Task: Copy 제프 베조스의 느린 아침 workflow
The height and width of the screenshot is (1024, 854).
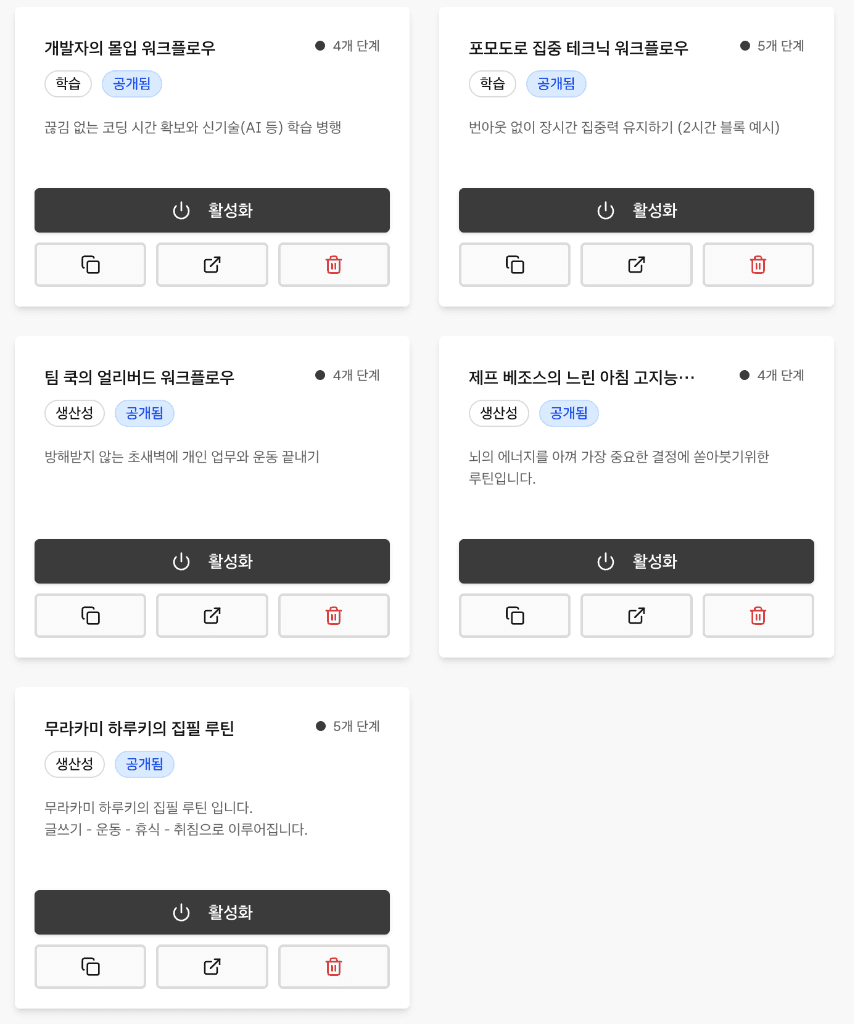Action: [x=514, y=615]
